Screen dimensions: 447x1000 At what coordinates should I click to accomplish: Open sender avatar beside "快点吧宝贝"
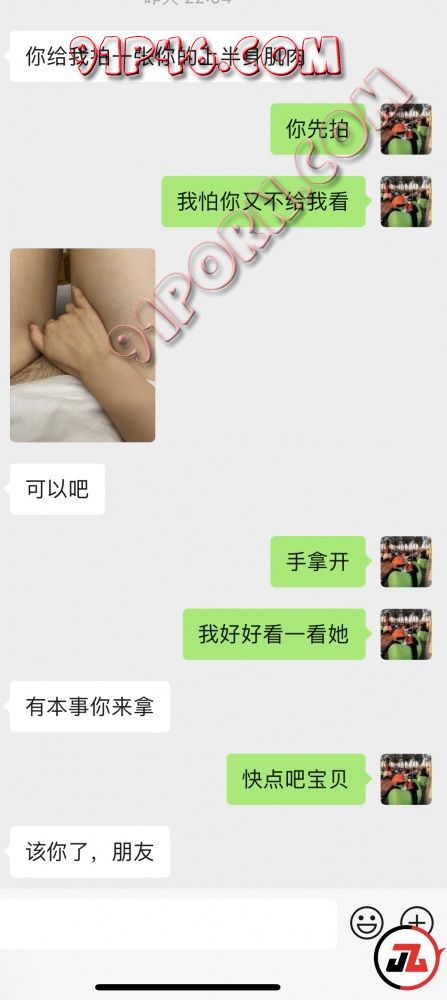point(406,779)
